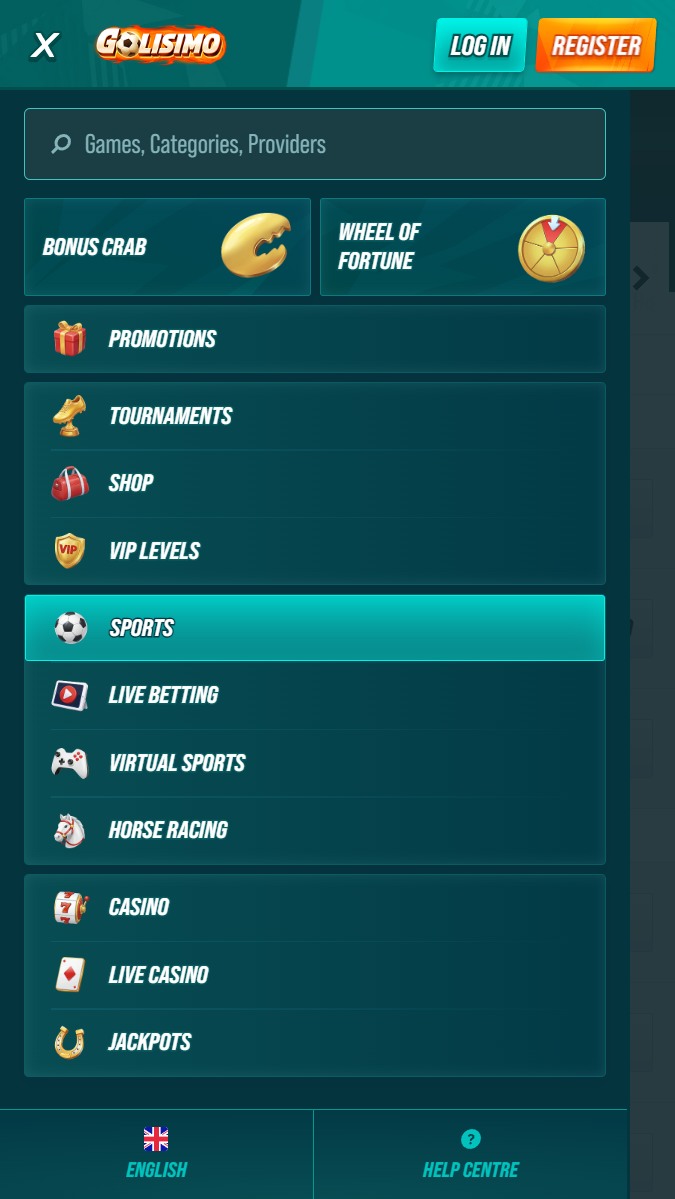This screenshot has height=1199, width=675.
Task: Select the Sports menu item
Action: pos(315,628)
